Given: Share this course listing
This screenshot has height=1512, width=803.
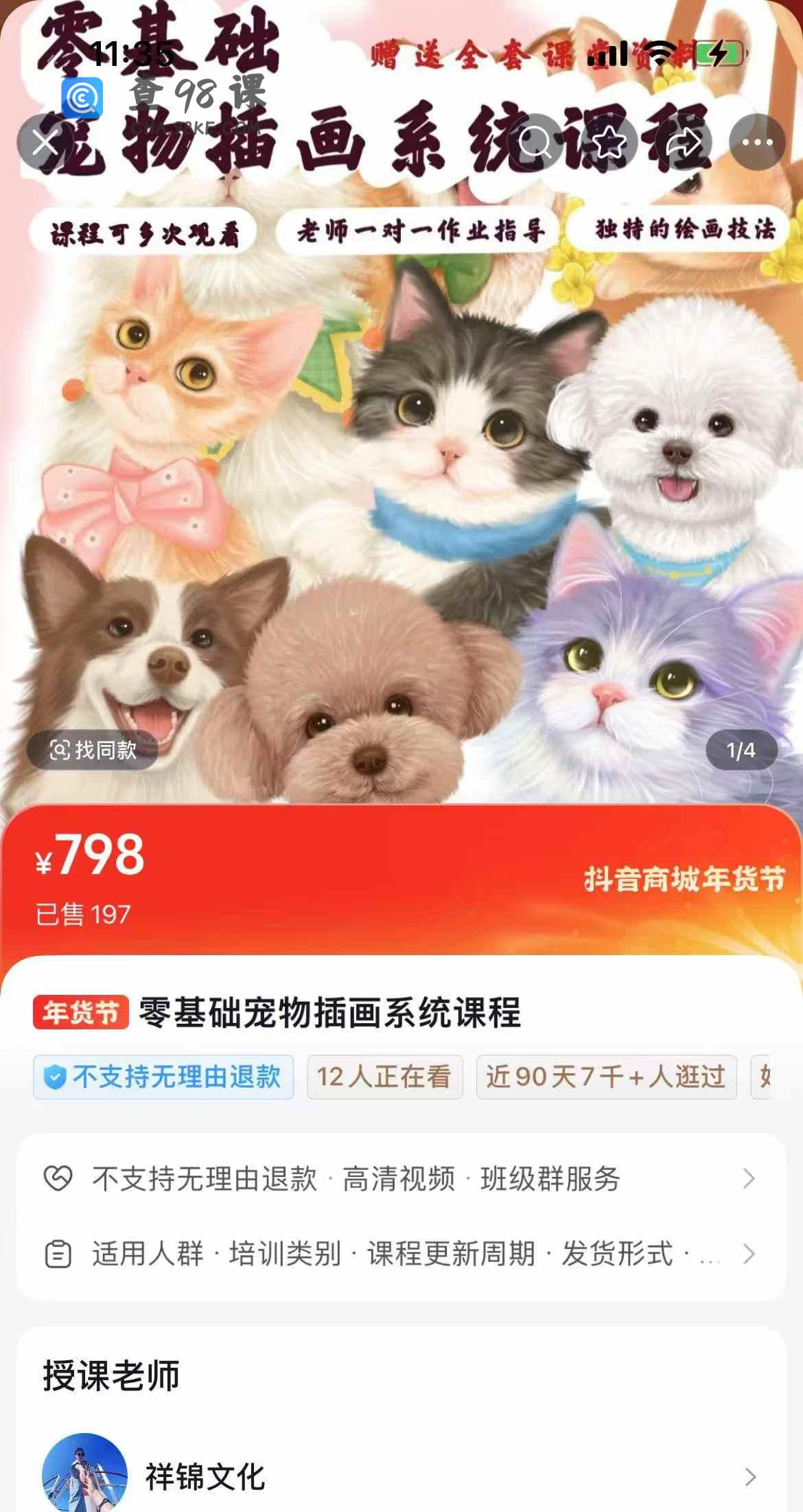Looking at the screenshot, I should [x=683, y=143].
